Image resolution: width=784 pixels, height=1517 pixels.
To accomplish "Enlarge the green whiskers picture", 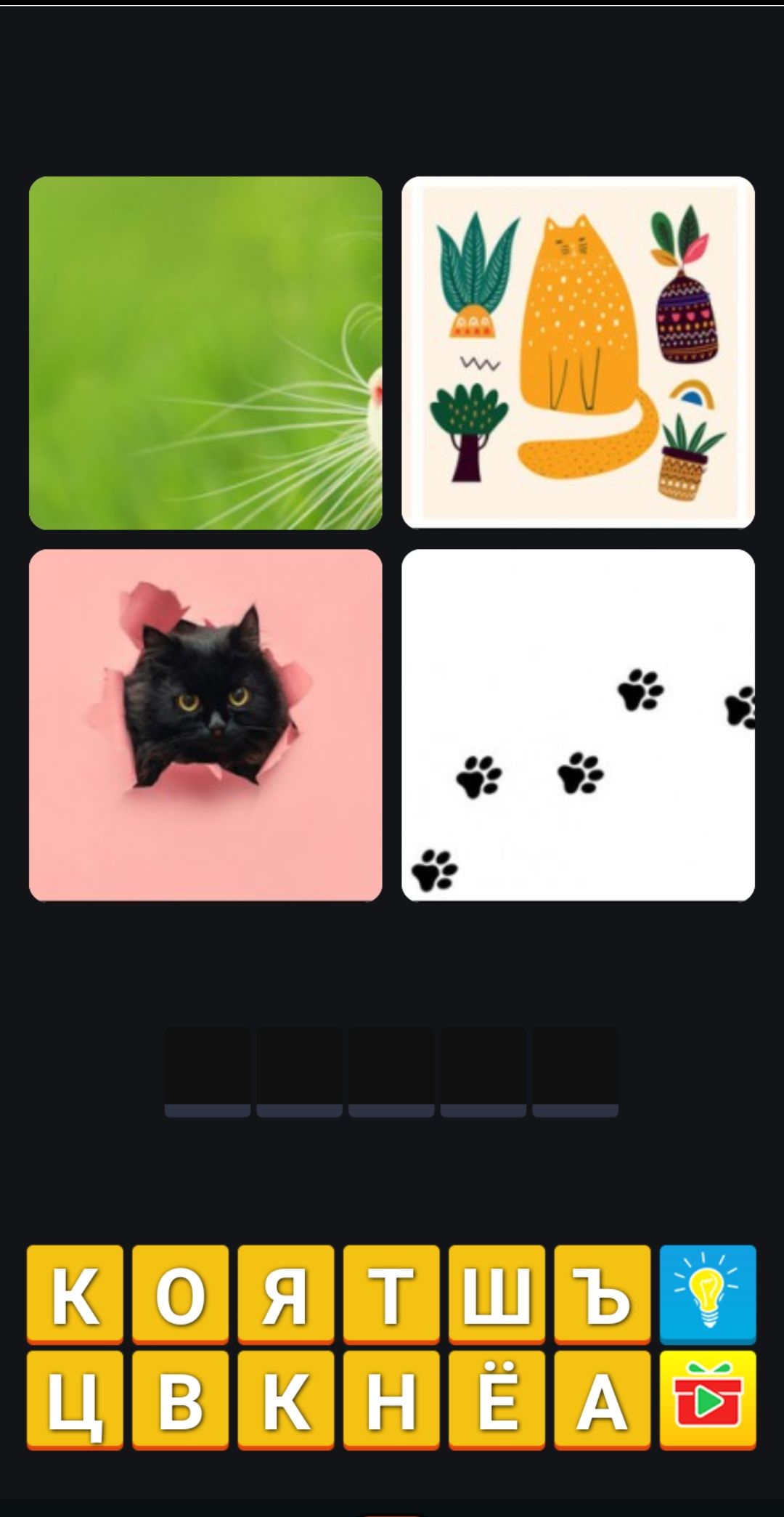I will [x=205, y=353].
